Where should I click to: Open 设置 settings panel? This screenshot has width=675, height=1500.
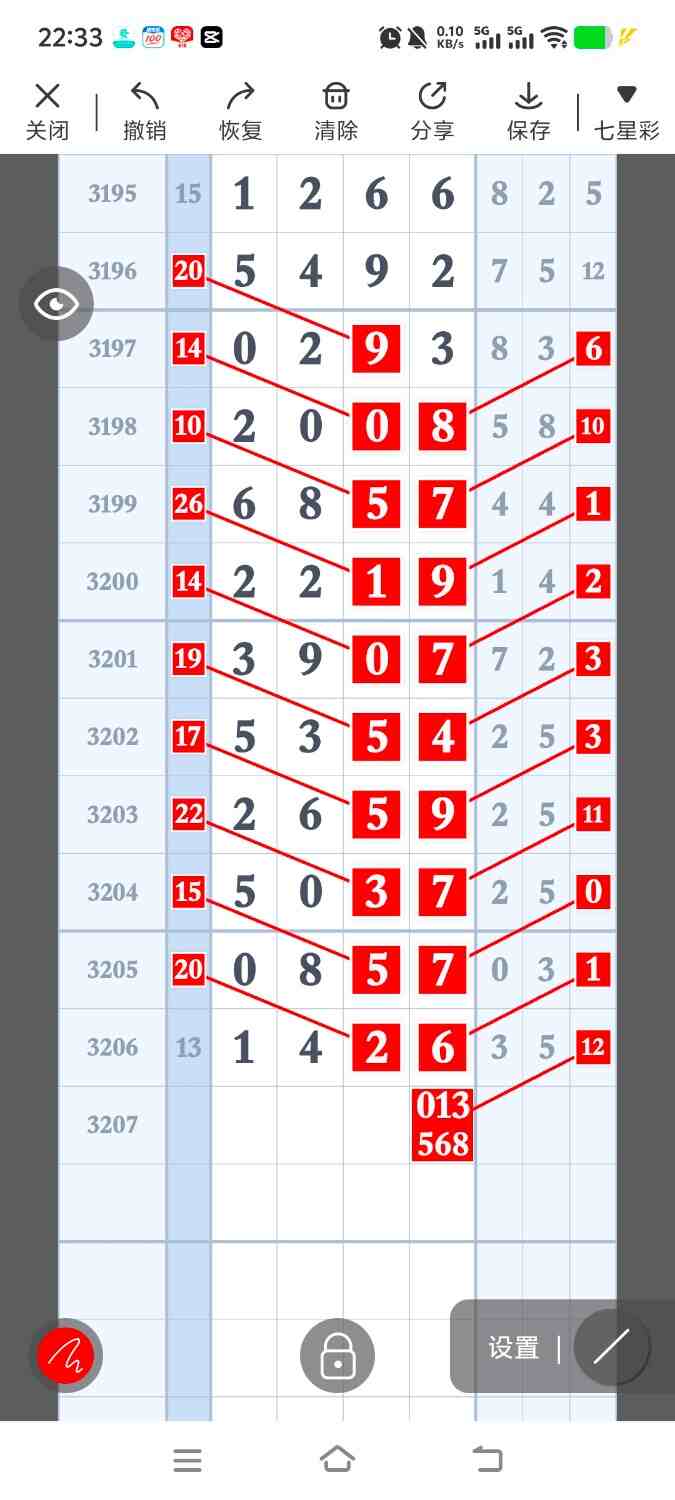(x=514, y=1348)
